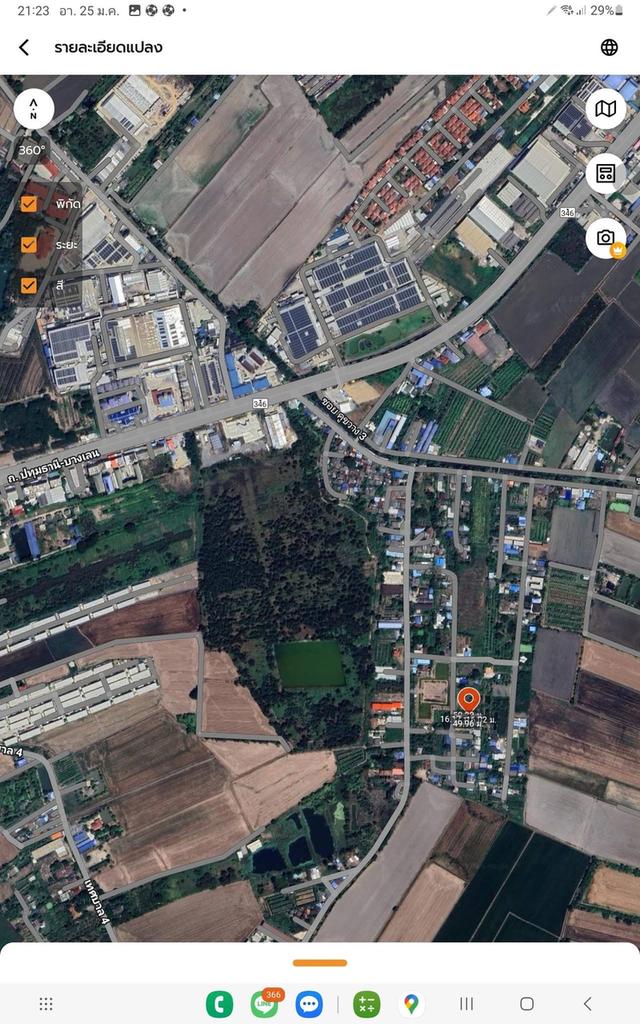Uncheck the พิกัด checkbox
Image resolution: width=640 pixels, height=1024 pixels.
pyautogui.click(x=29, y=204)
